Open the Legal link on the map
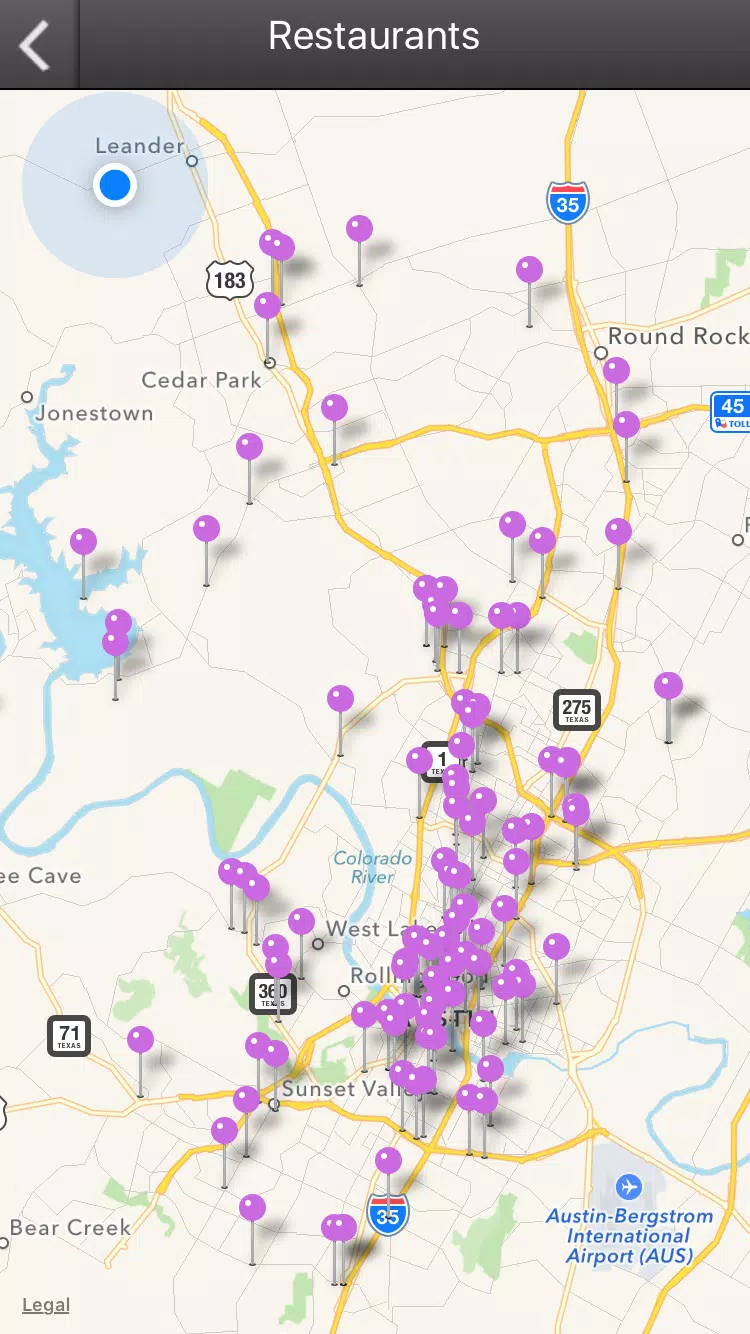The image size is (750, 1334). [x=46, y=1305]
